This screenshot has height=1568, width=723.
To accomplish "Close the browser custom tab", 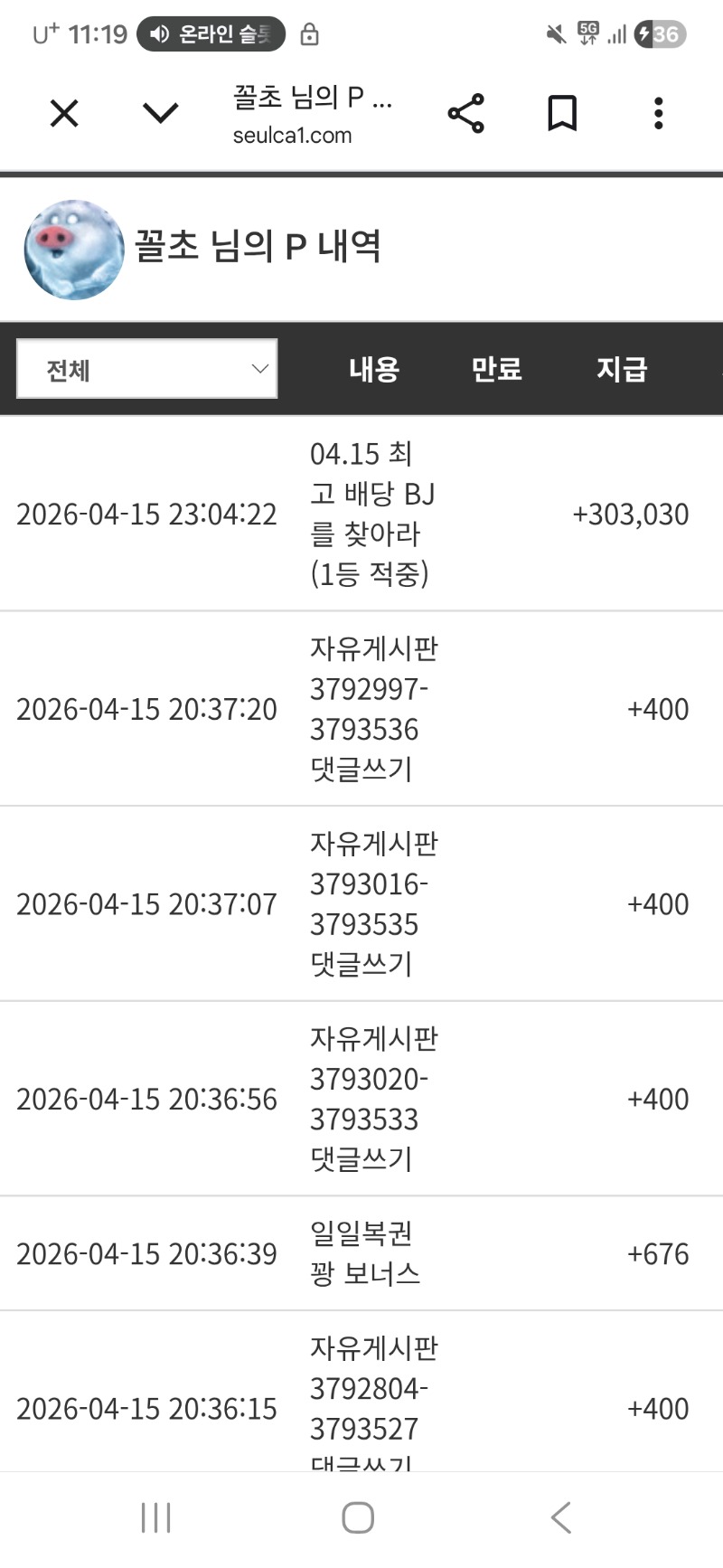I will tap(64, 114).
